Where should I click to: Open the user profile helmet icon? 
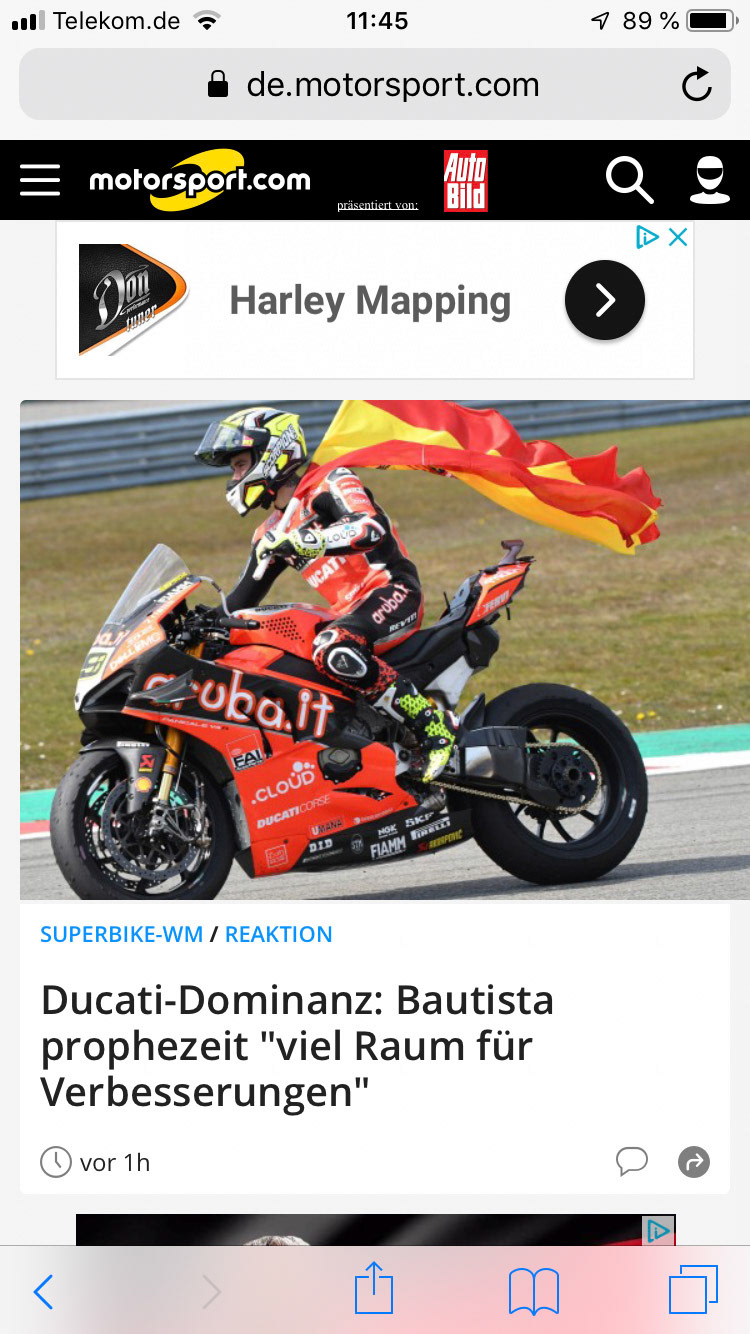[709, 180]
